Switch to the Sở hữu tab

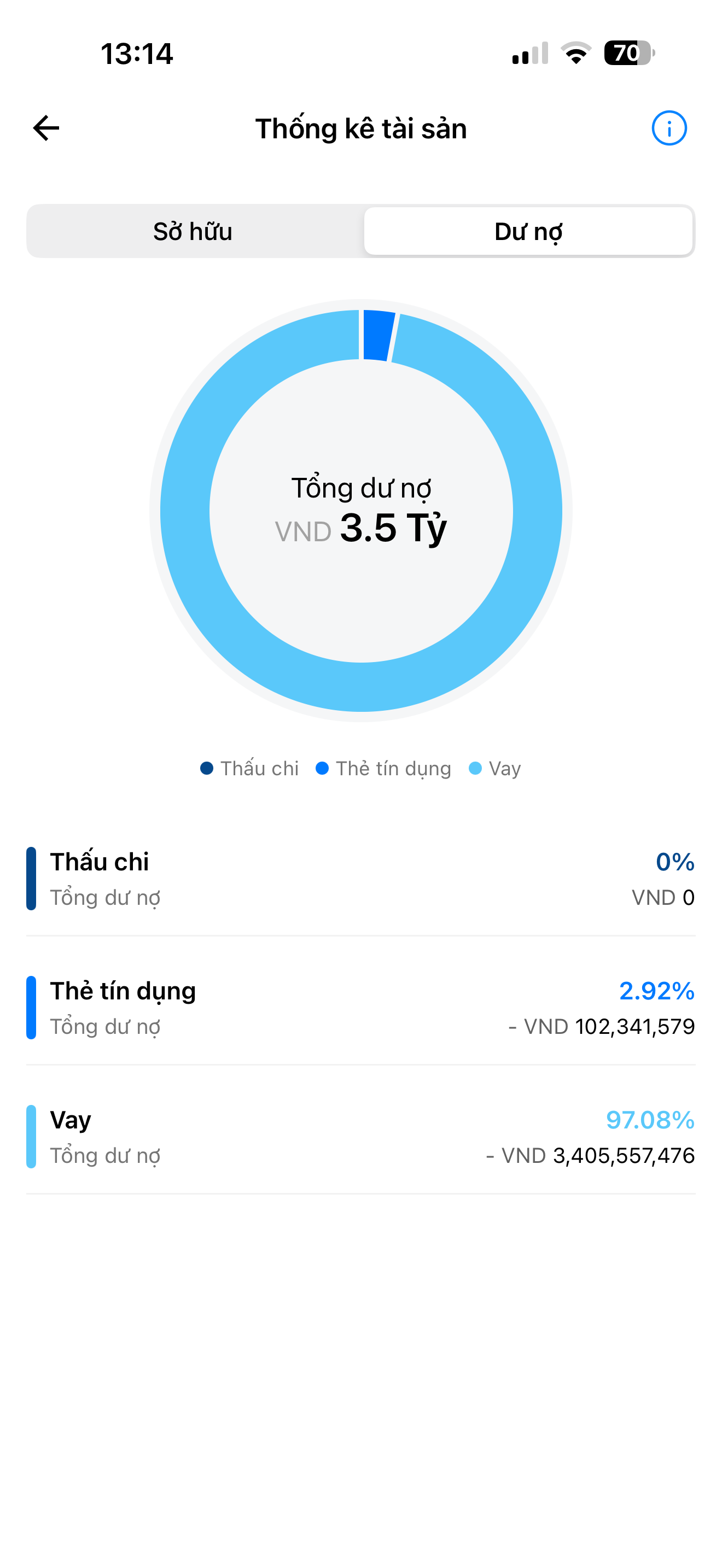pos(193,232)
